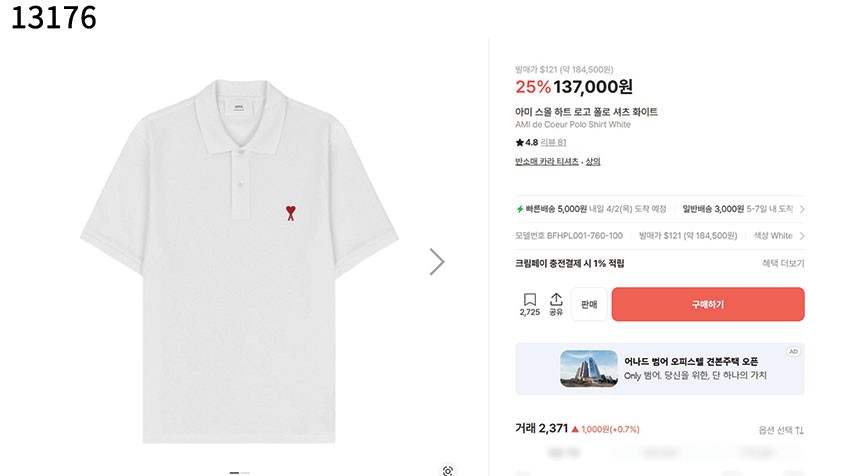The height and width of the screenshot is (476, 860).
Task: Expand the delivery options row
Action: click(x=802, y=209)
